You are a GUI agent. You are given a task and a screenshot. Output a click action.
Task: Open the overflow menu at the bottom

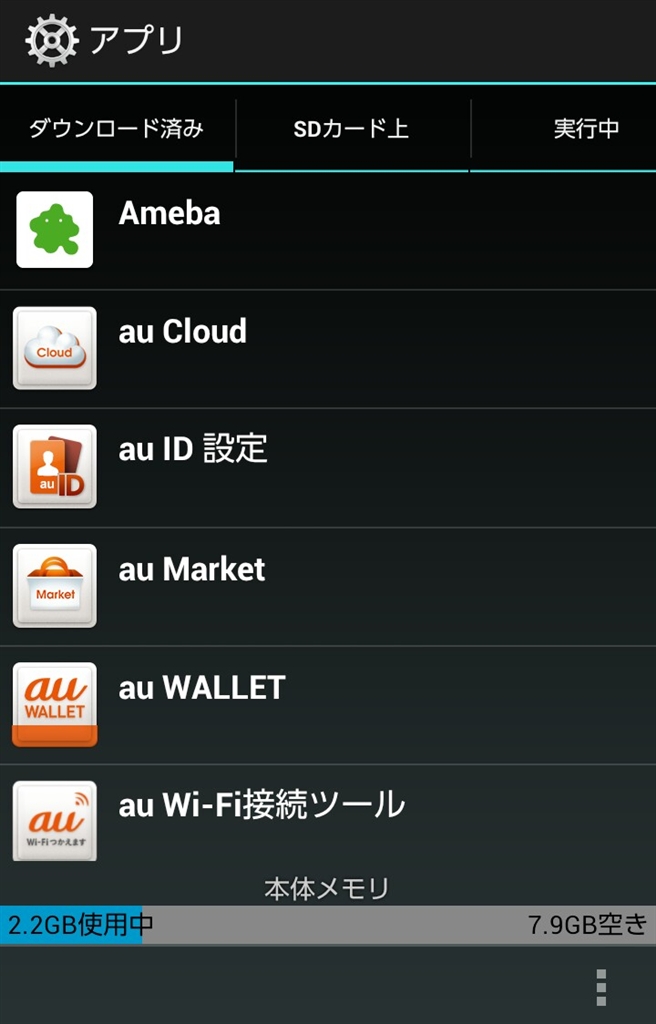tap(601, 986)
